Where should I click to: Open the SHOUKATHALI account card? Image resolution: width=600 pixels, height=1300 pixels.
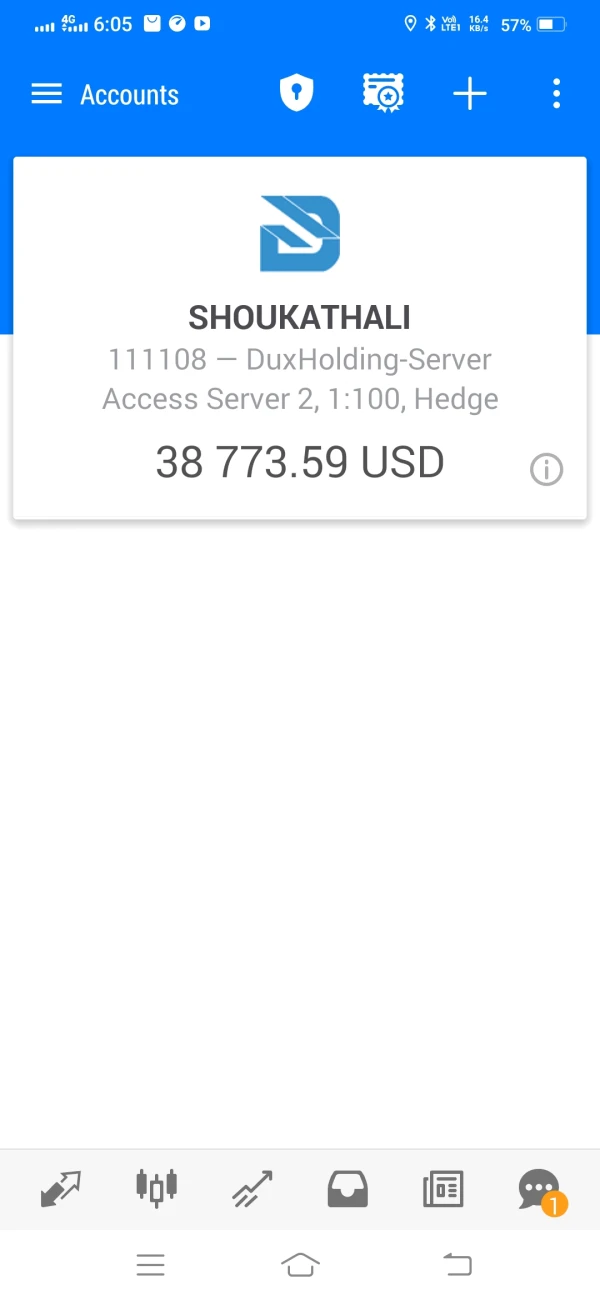pyautogui.click(x=300, y=337)
